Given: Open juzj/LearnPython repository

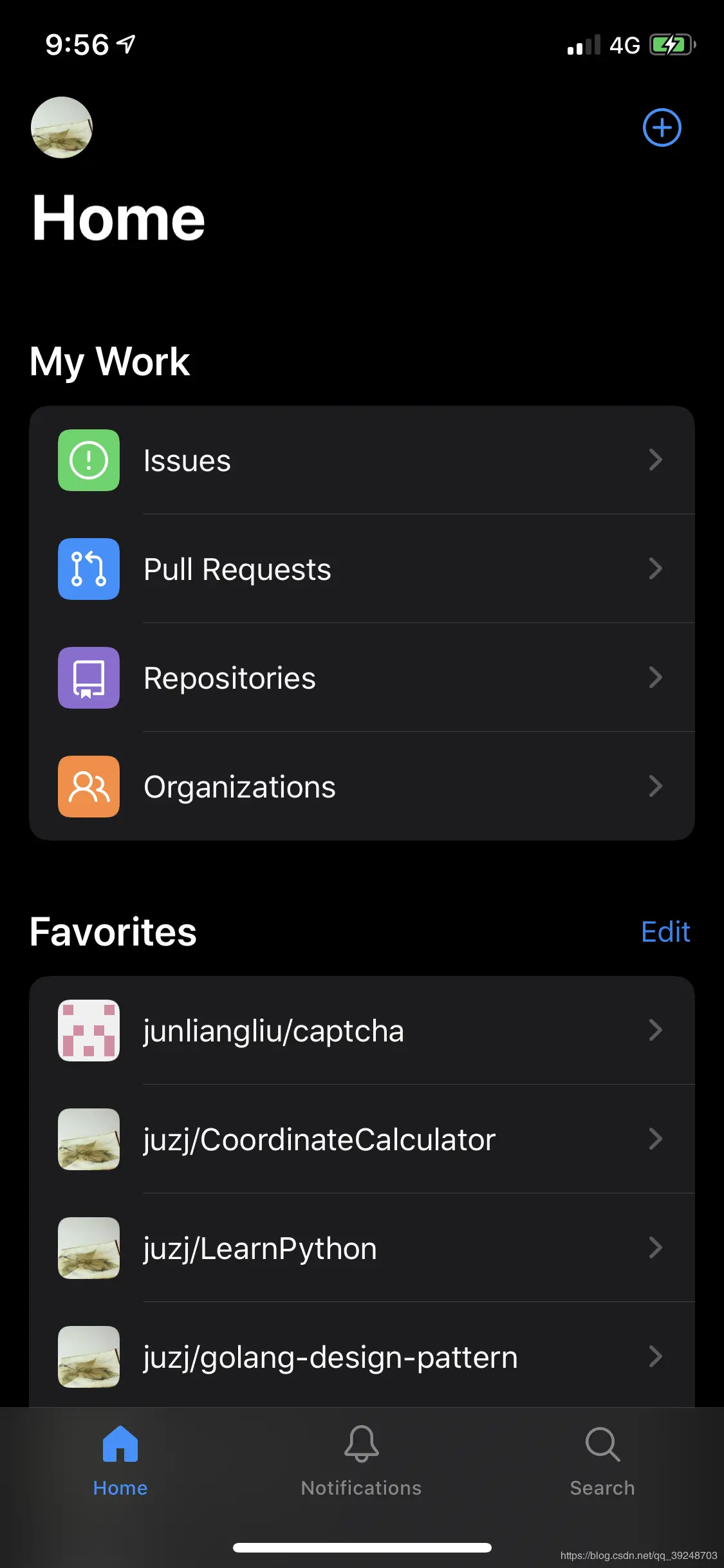Looking at the screenshot, I should [x=362, y=1248].
